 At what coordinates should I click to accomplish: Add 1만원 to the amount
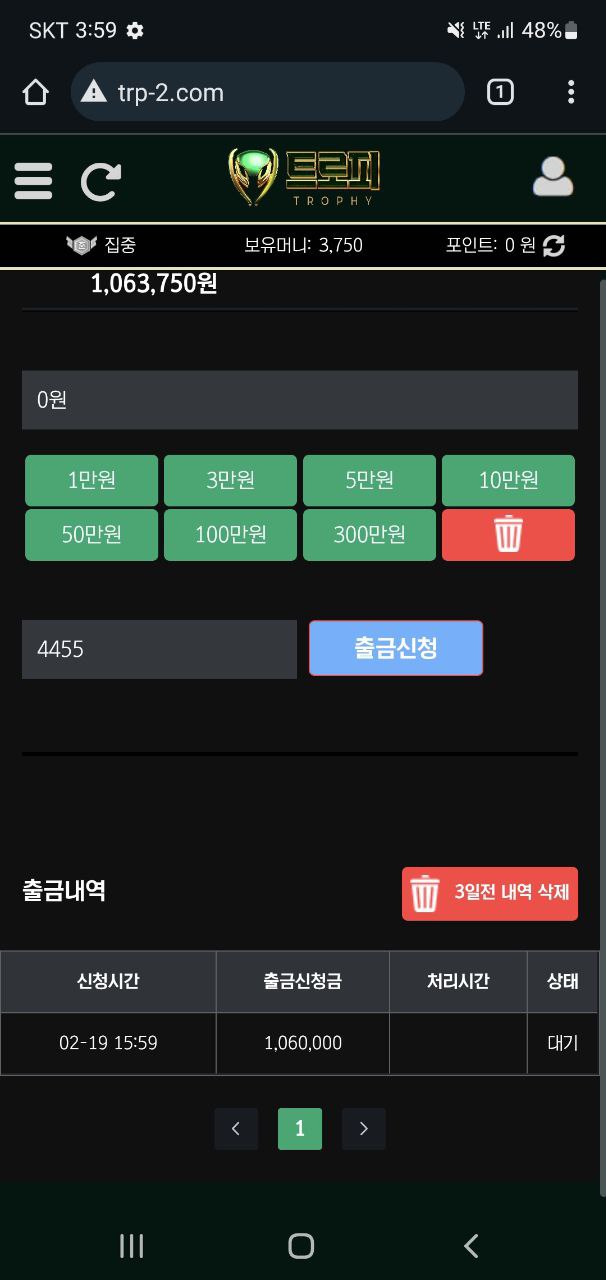[92, 480]
